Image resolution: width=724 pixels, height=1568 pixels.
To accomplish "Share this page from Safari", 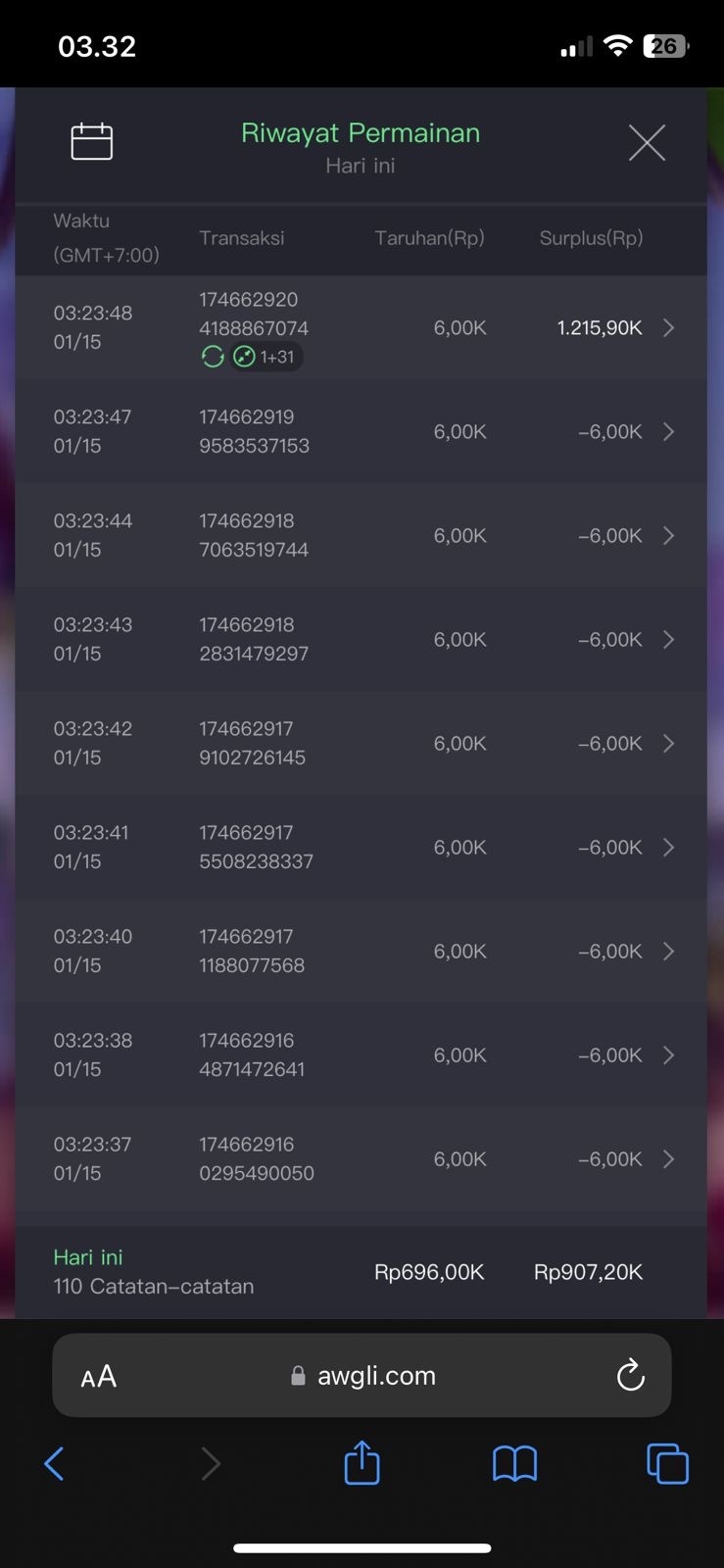I will (362, 1463).
